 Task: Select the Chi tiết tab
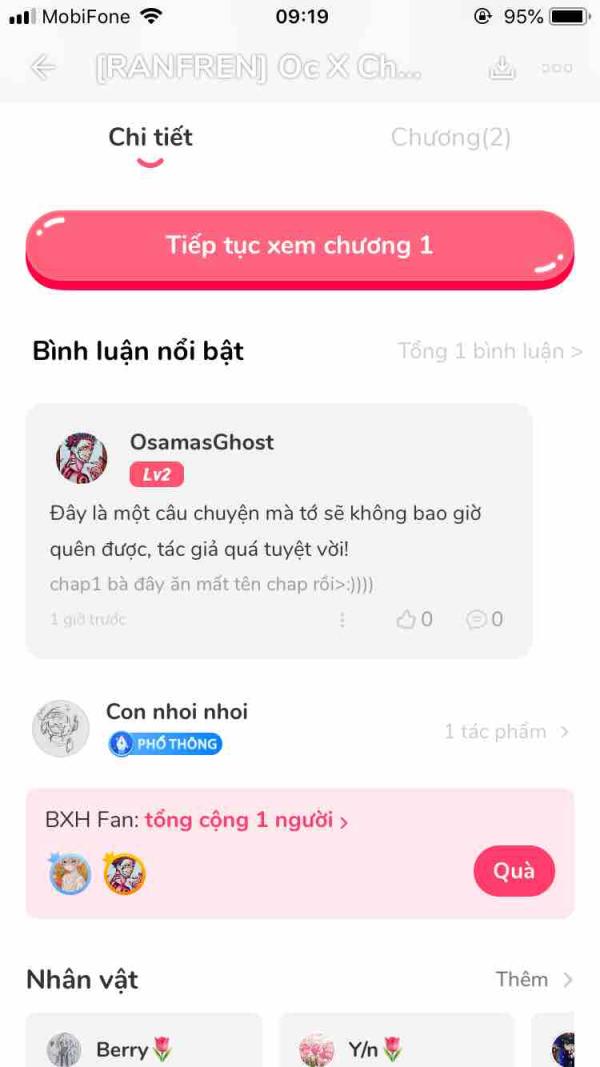point(150,138)
